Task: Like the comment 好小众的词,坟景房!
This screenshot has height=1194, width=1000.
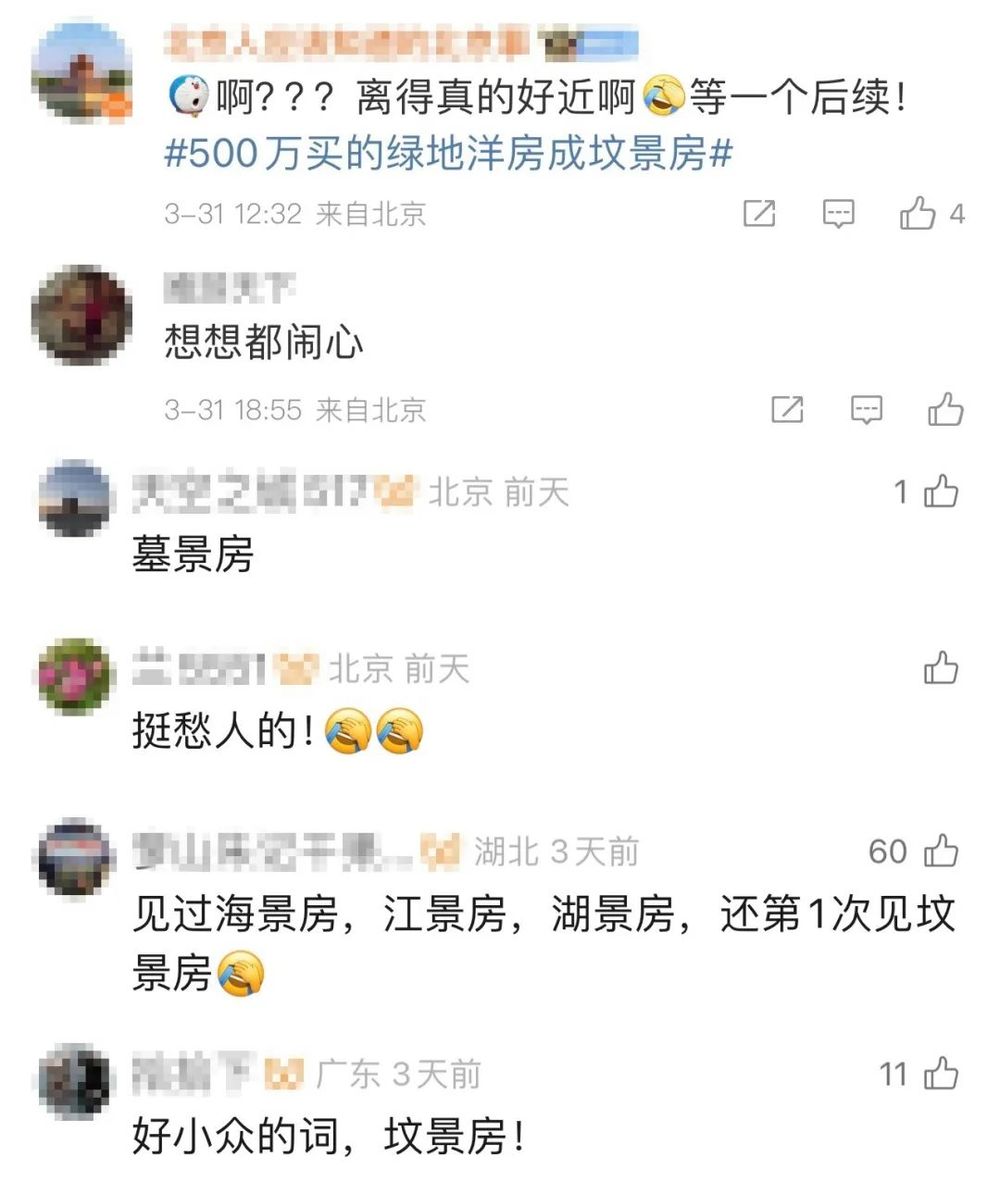Action: [941, 1074]
